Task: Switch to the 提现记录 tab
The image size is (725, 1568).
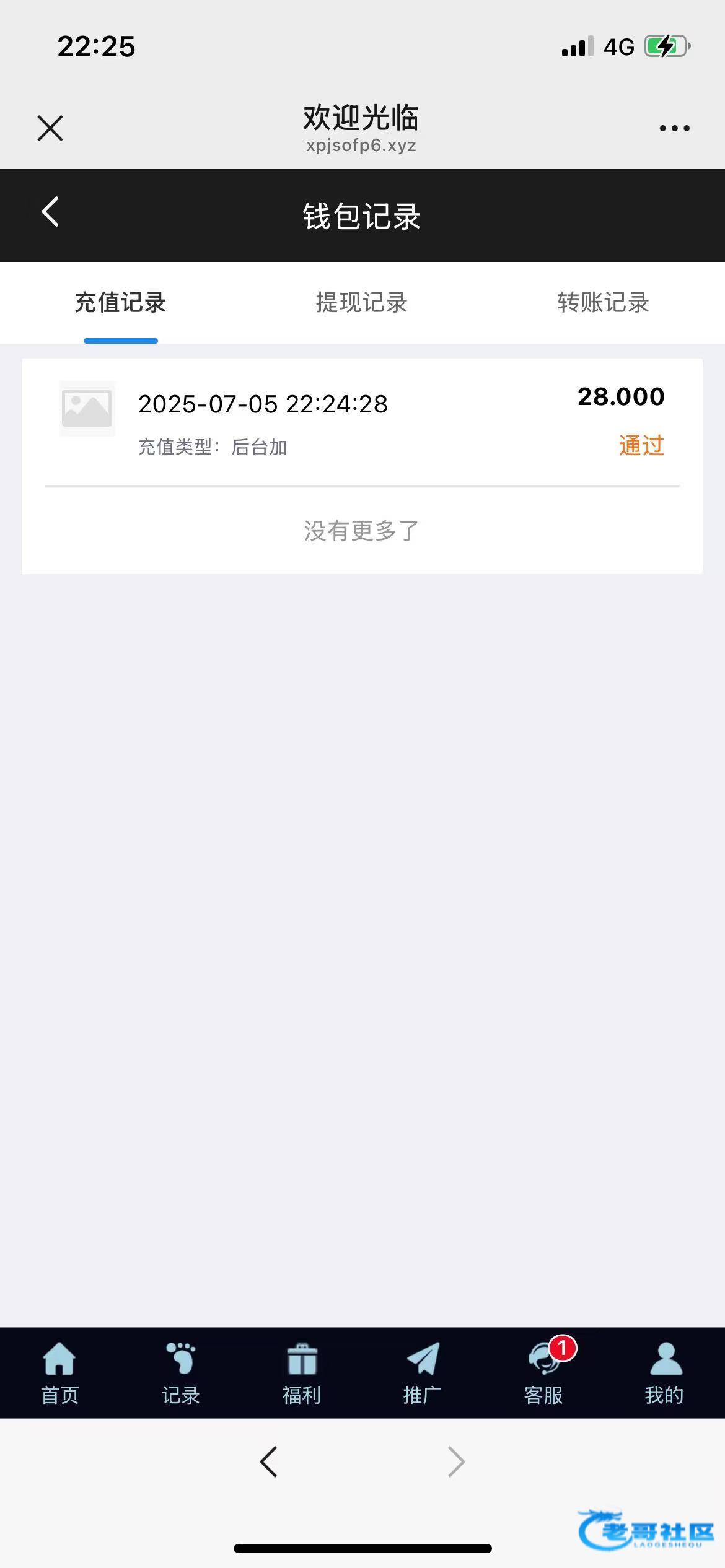Action: (x=362, y=303)
